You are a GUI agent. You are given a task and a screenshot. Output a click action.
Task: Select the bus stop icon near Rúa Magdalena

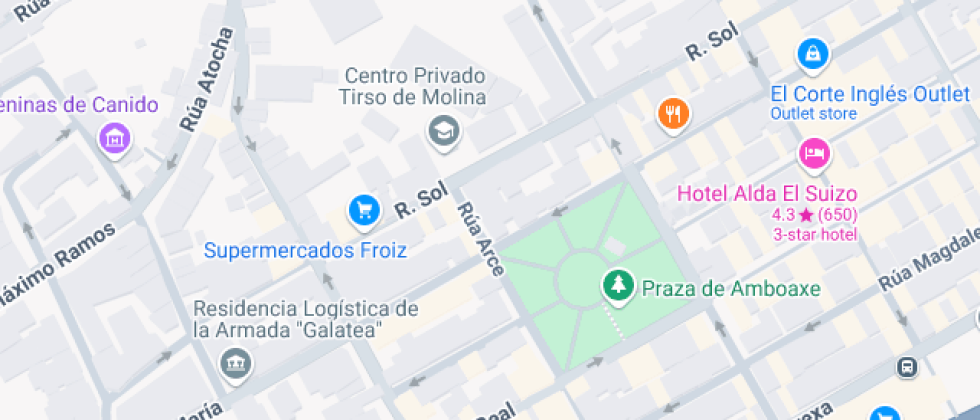coord(907,368)
